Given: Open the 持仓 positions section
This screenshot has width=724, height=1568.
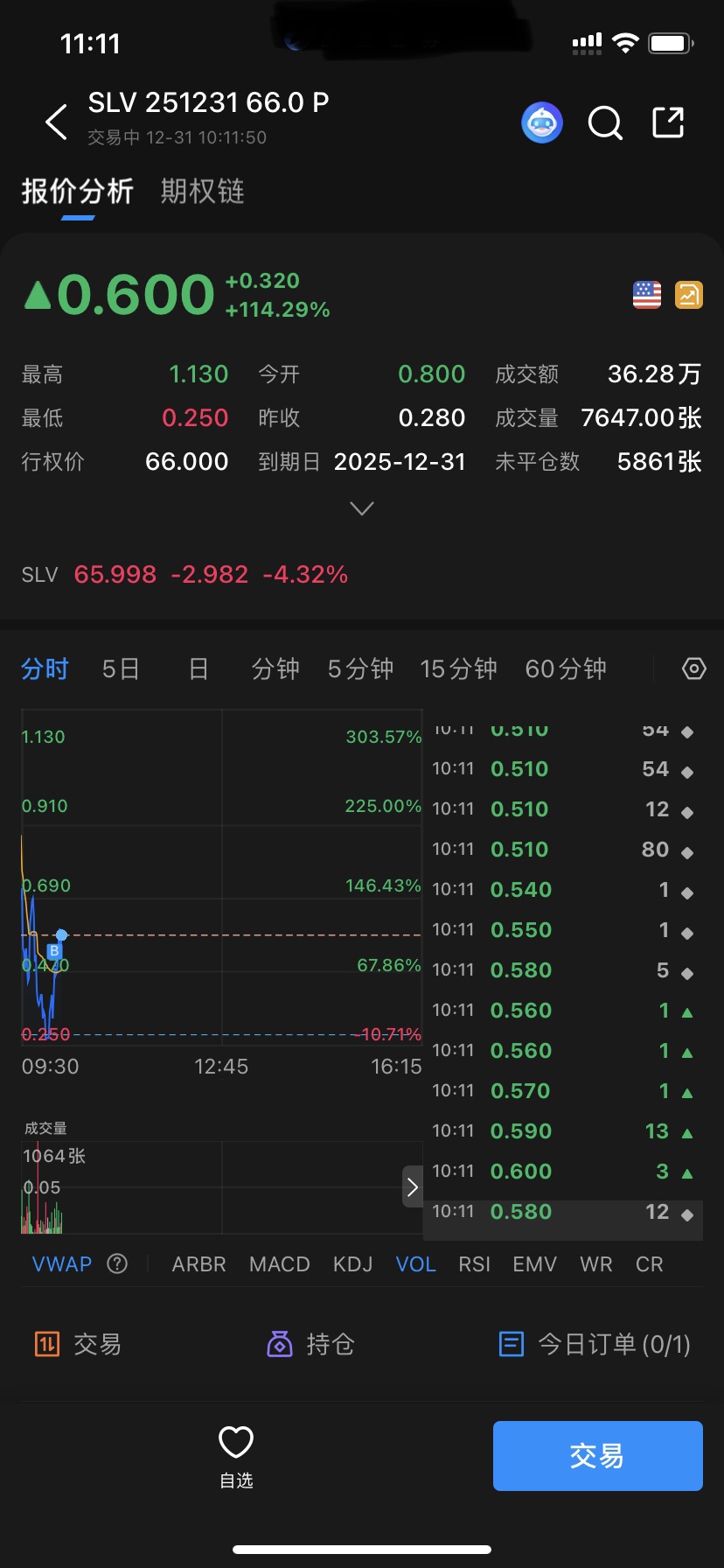Looking at the screenshot, I should 311,1344.
